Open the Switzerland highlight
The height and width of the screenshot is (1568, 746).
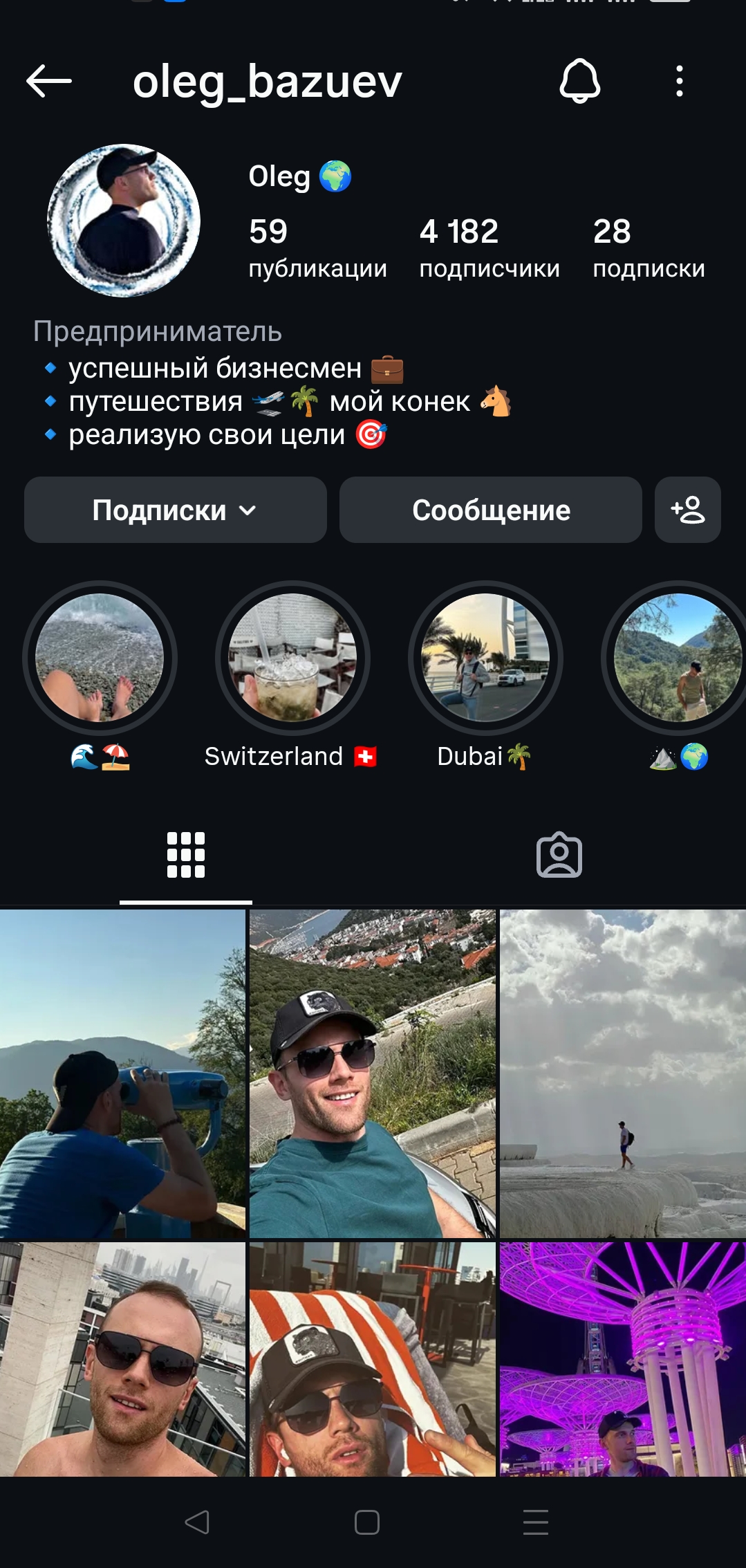coord(292,658)
